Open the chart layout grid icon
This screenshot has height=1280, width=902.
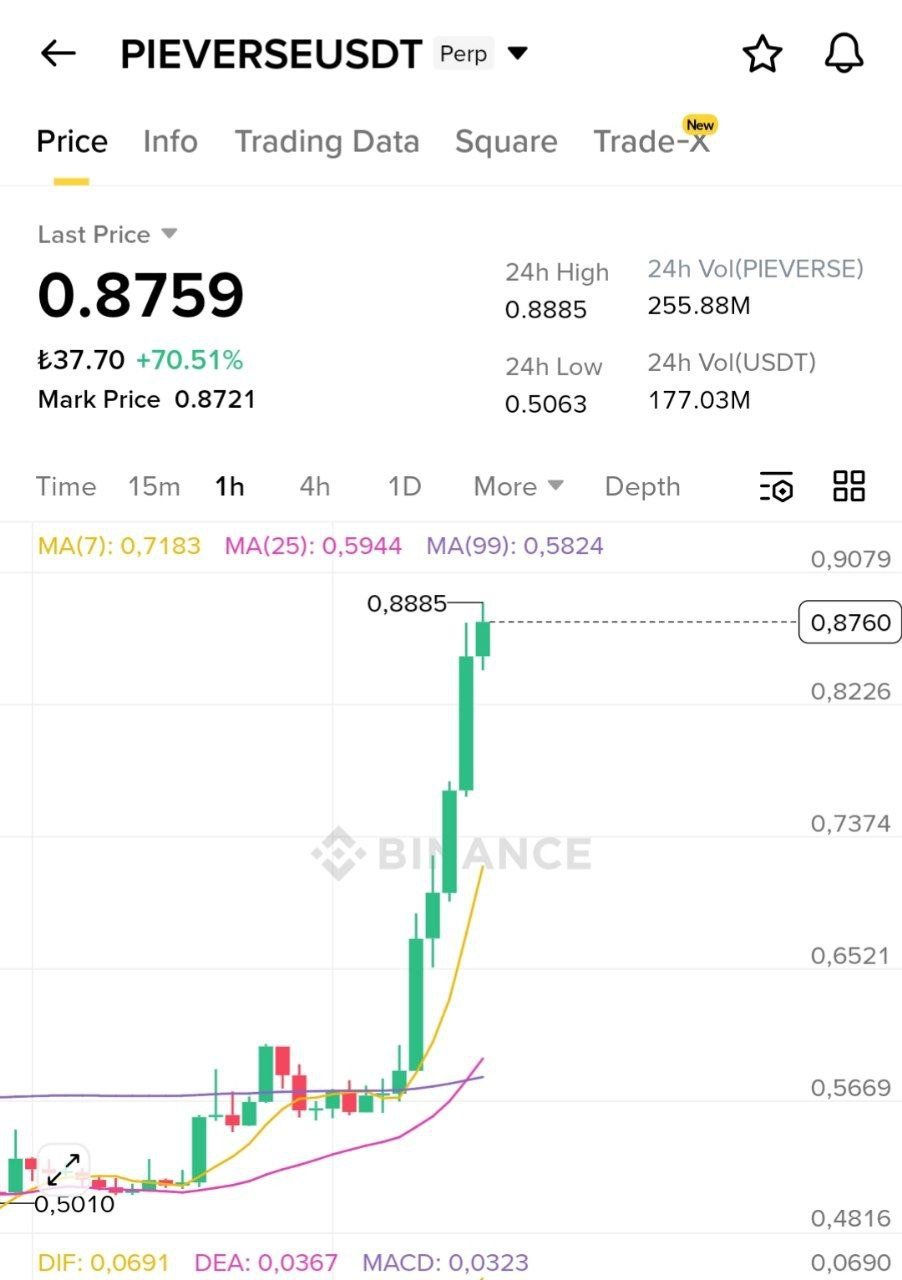849,486
